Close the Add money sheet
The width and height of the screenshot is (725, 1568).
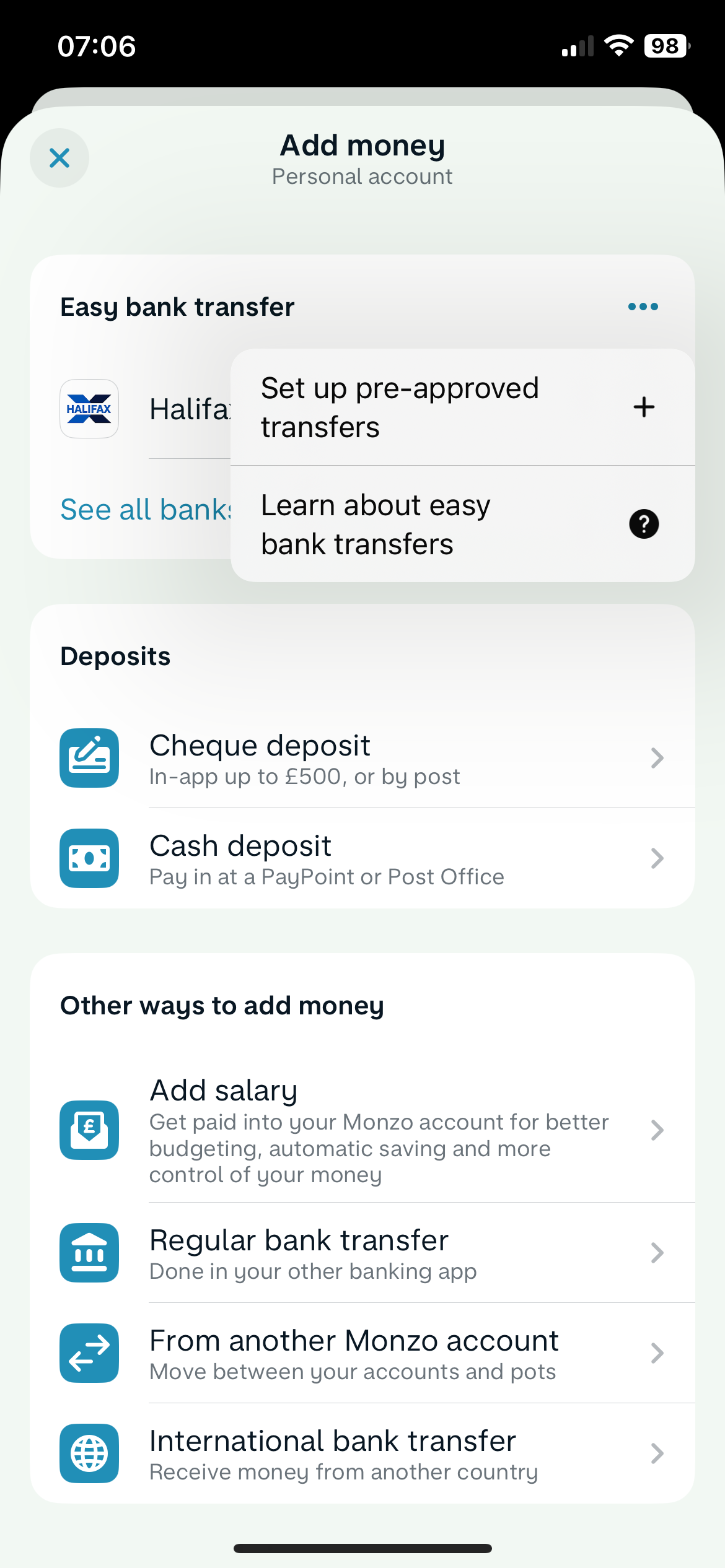(x=59, y=158)
